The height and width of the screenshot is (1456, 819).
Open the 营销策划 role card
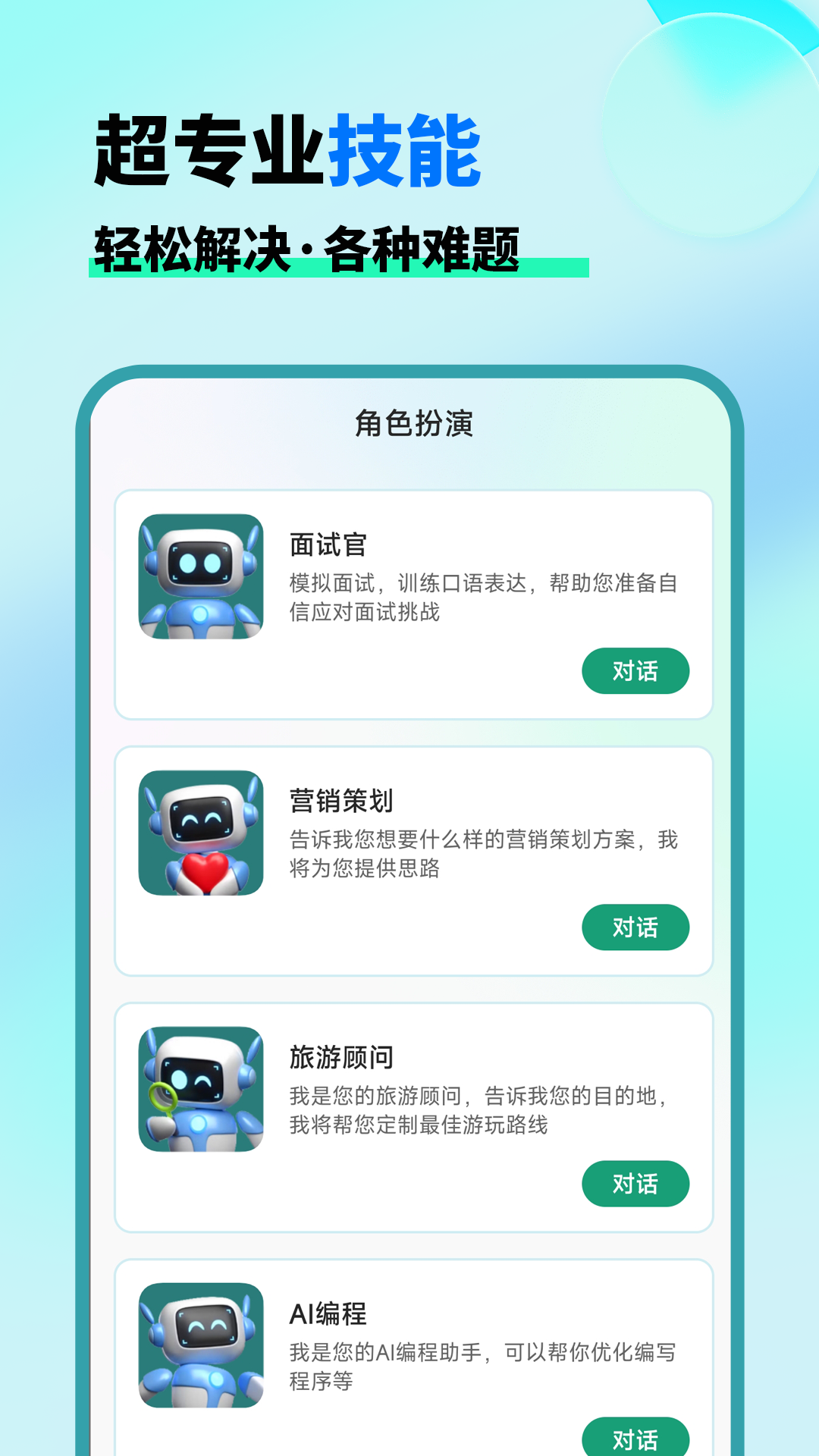(413, 859)
